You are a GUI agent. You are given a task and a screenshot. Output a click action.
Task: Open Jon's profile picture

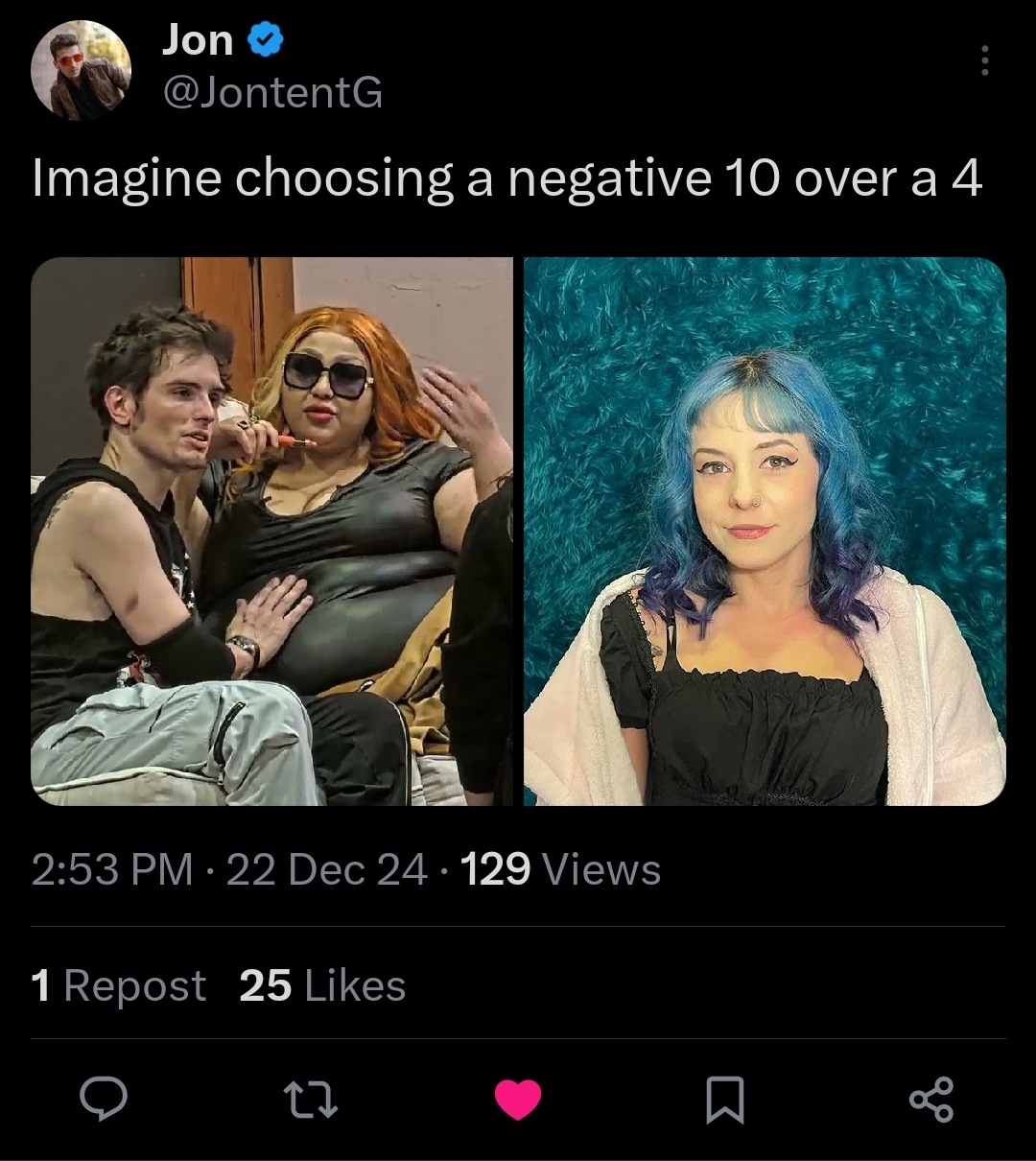coord(81,70)
